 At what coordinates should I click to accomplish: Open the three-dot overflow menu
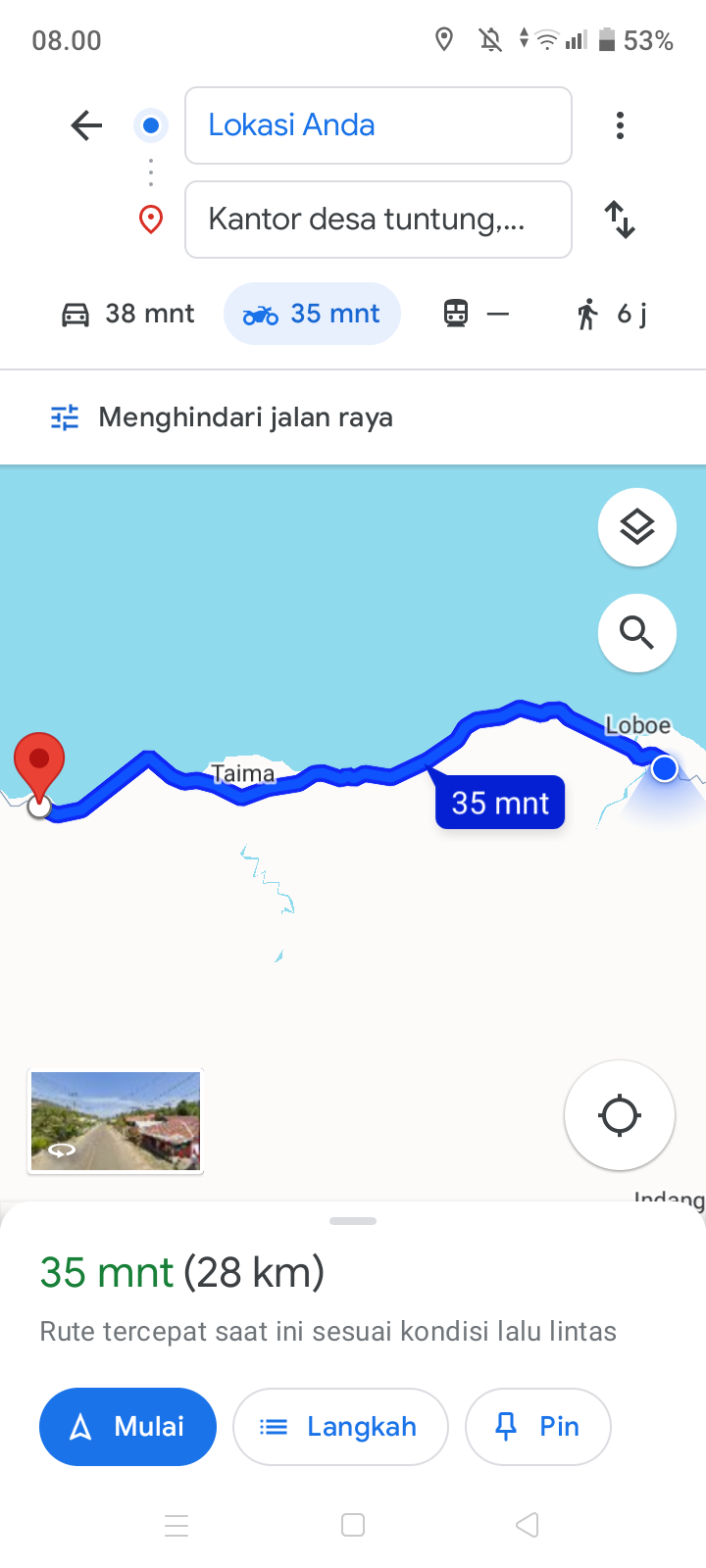point(620,125)
